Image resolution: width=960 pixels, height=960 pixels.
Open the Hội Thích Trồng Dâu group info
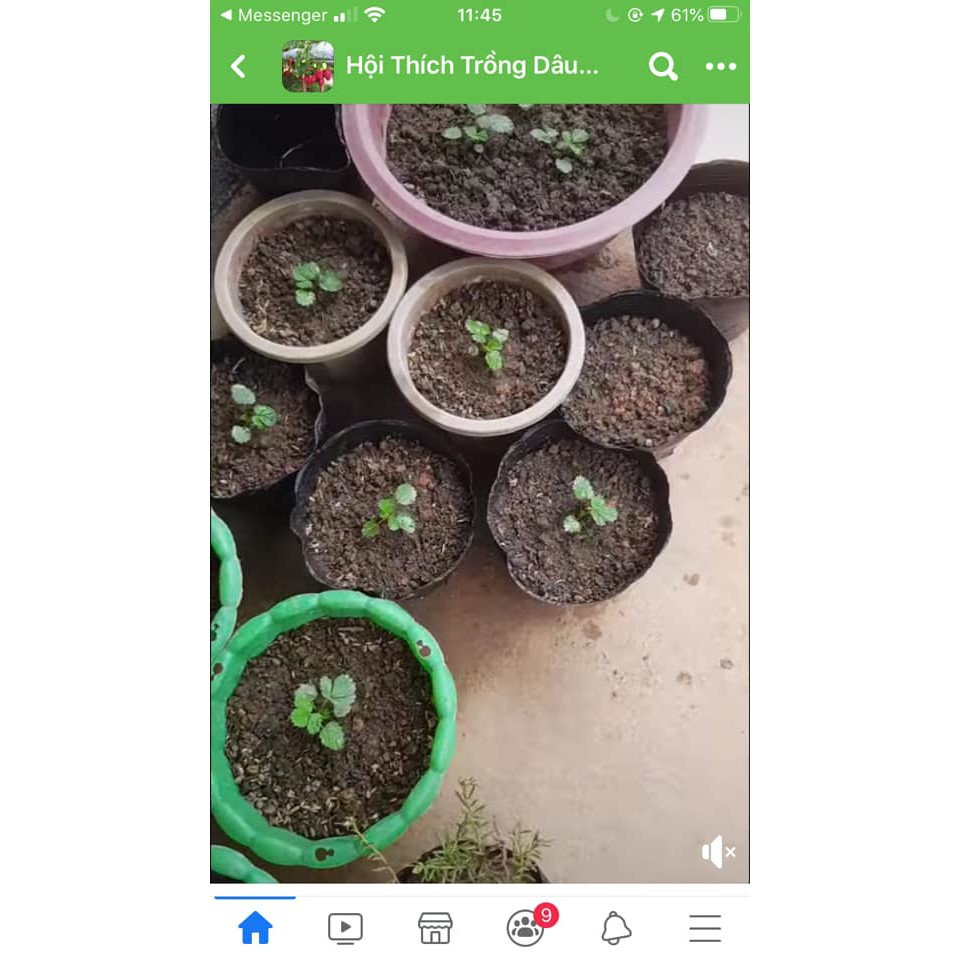tap(472, 66)
